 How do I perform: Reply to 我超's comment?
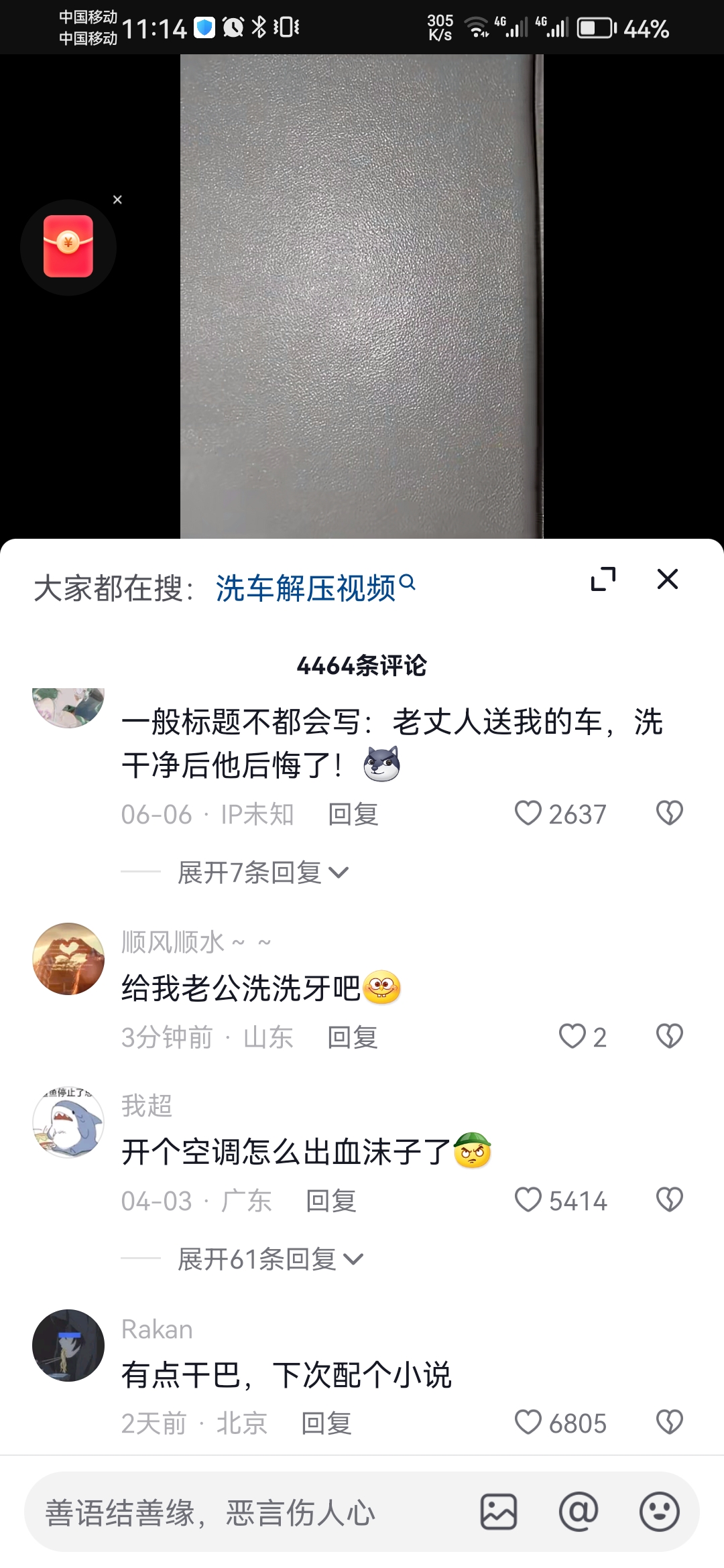tap(330, 1201)
